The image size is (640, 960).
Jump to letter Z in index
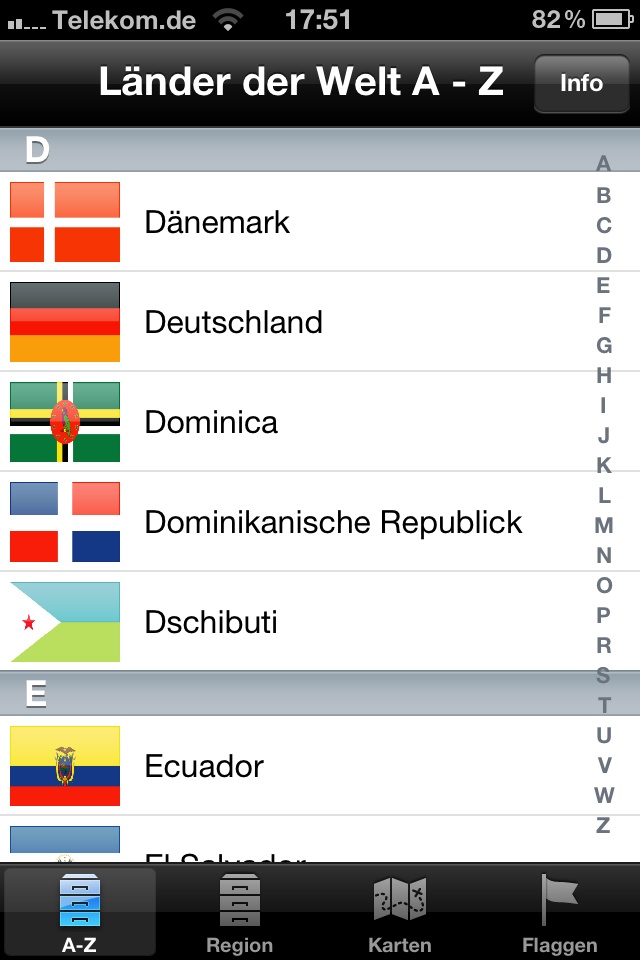point(603,825)
